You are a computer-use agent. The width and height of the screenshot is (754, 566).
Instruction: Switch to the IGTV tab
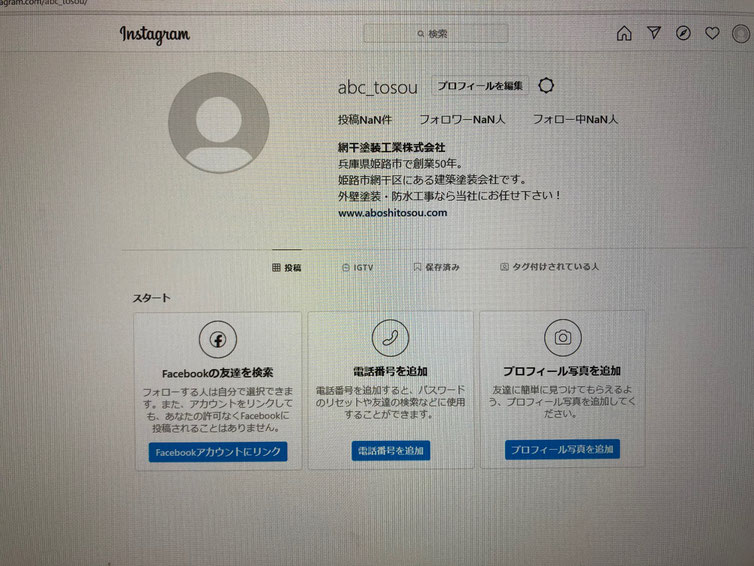point(357,268)
